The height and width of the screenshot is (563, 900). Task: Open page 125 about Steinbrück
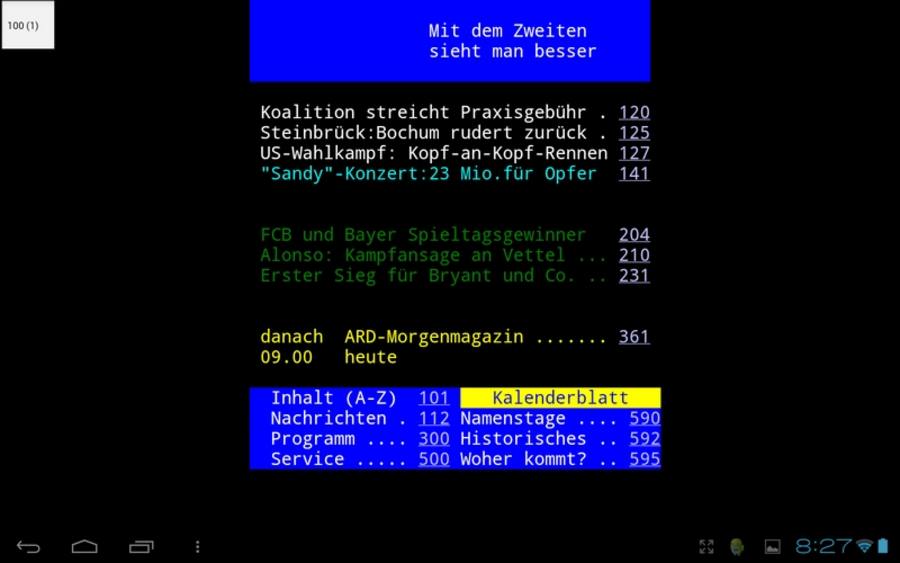coord(634,133)
